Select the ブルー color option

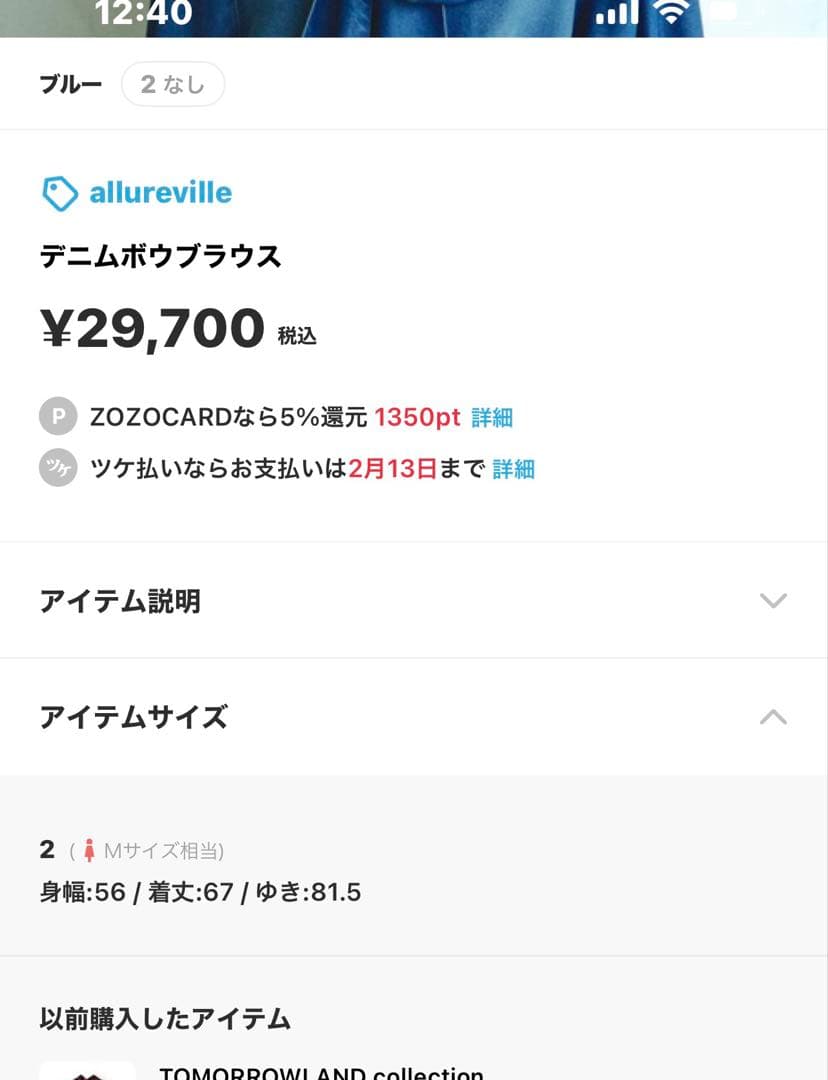pos(70,84)
